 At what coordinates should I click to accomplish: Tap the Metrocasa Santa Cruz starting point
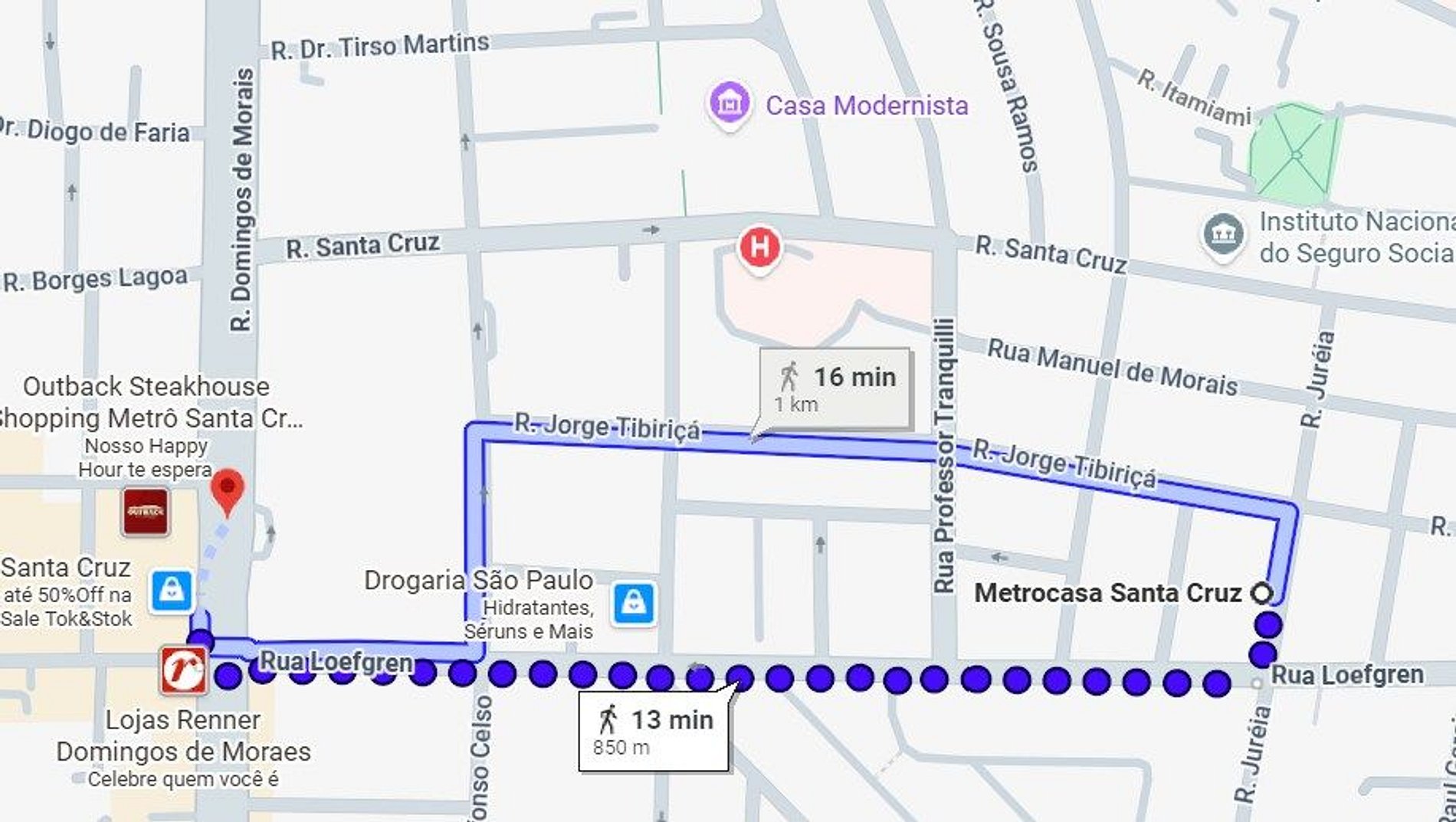1261,593
